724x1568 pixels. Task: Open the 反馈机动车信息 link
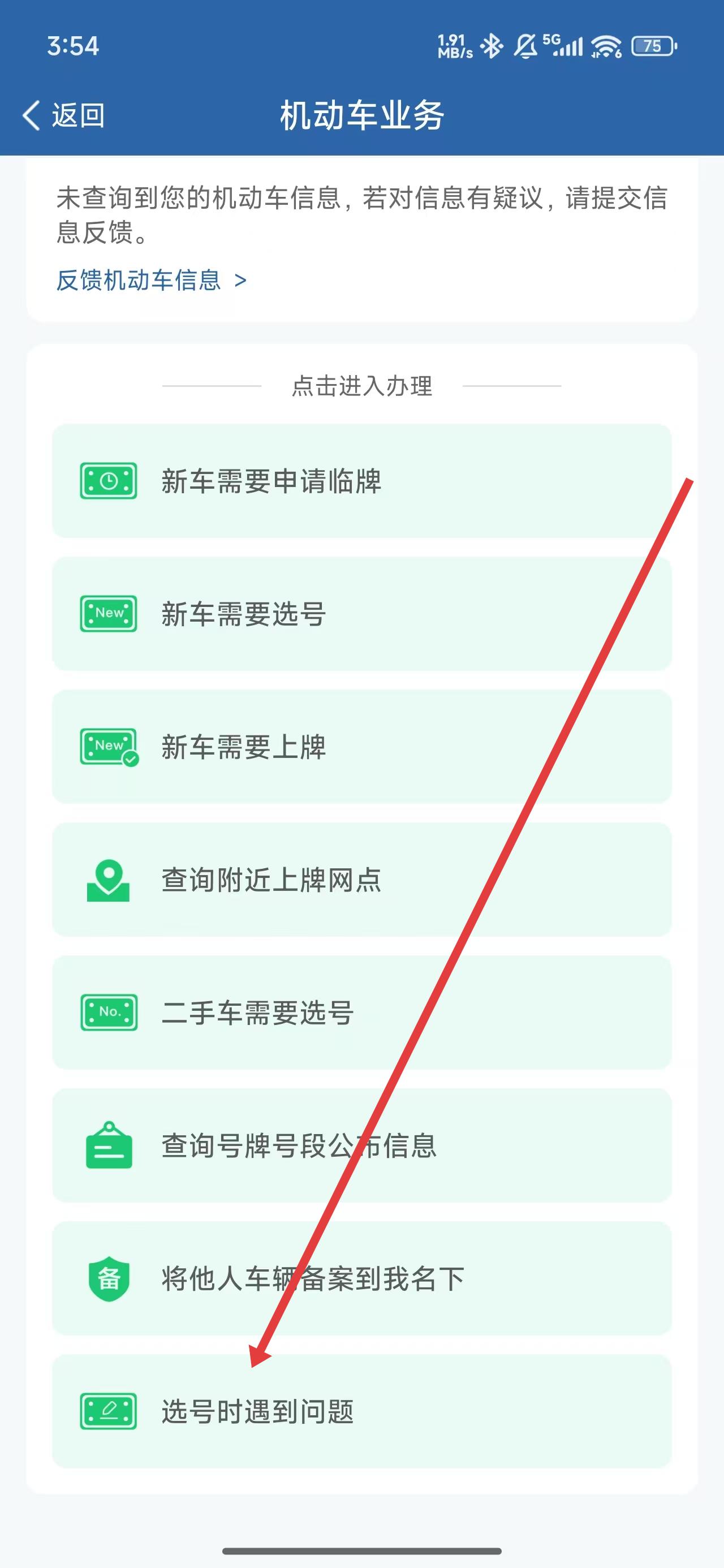(x=151, y=281)
